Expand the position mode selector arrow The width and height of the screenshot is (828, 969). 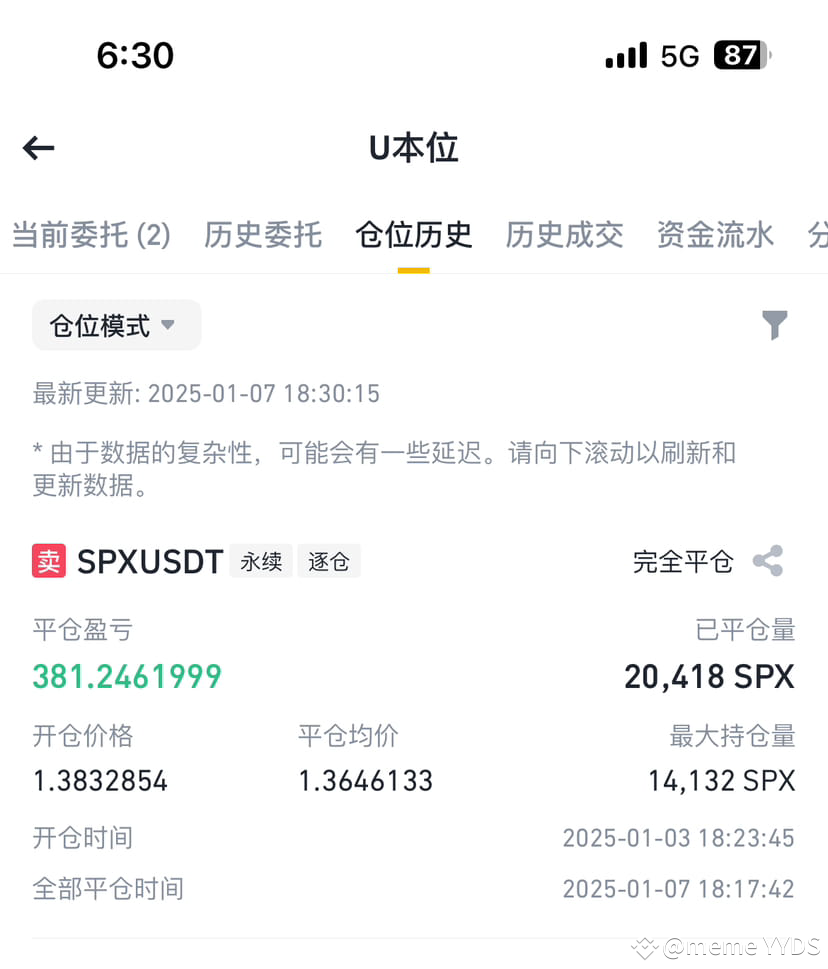coord(167,325)
